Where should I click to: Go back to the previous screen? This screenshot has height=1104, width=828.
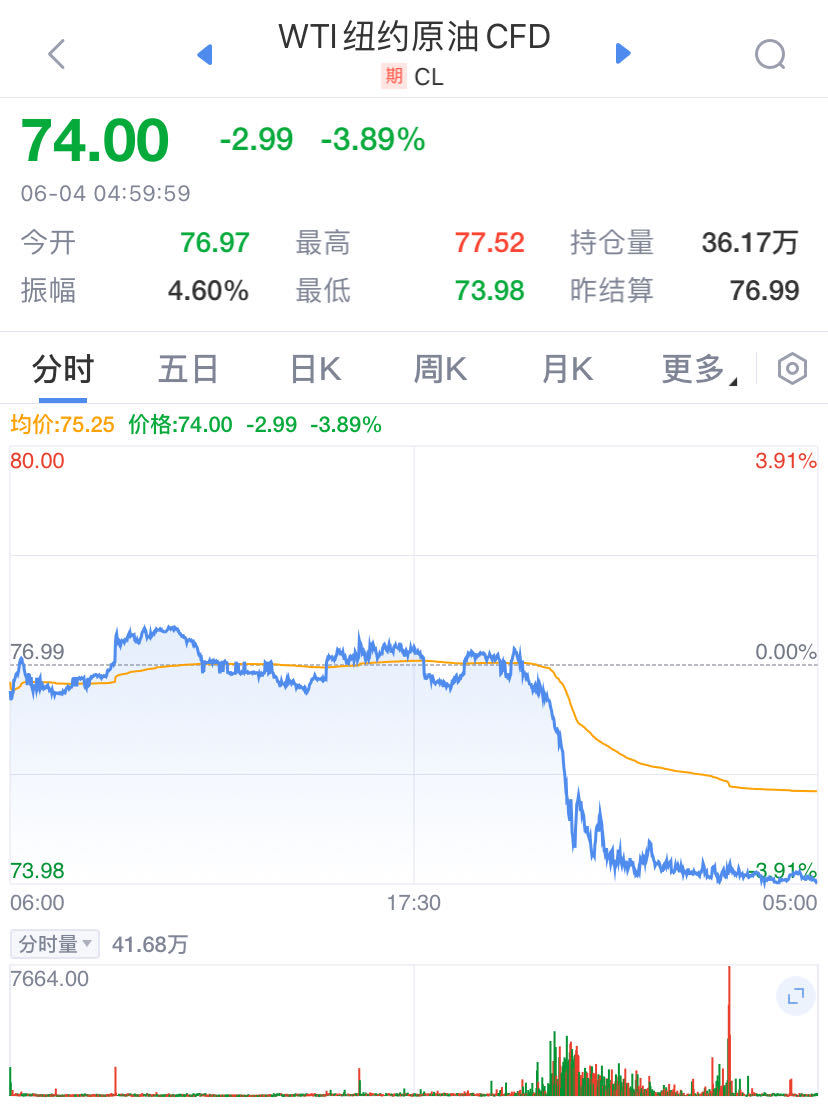tap(57, 54)
